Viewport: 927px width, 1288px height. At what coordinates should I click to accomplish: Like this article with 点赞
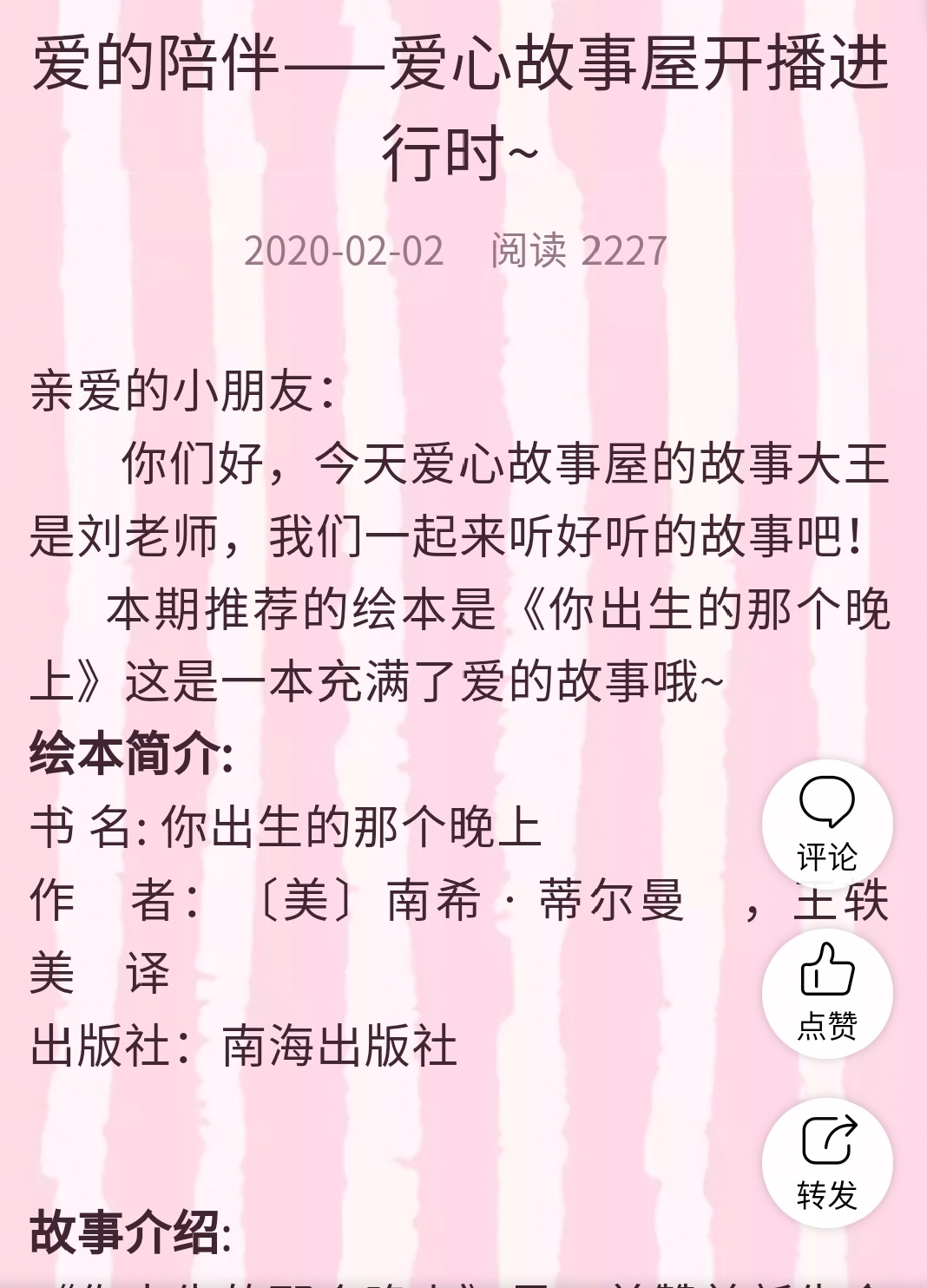pyautogui.click(x=826, y=992)
